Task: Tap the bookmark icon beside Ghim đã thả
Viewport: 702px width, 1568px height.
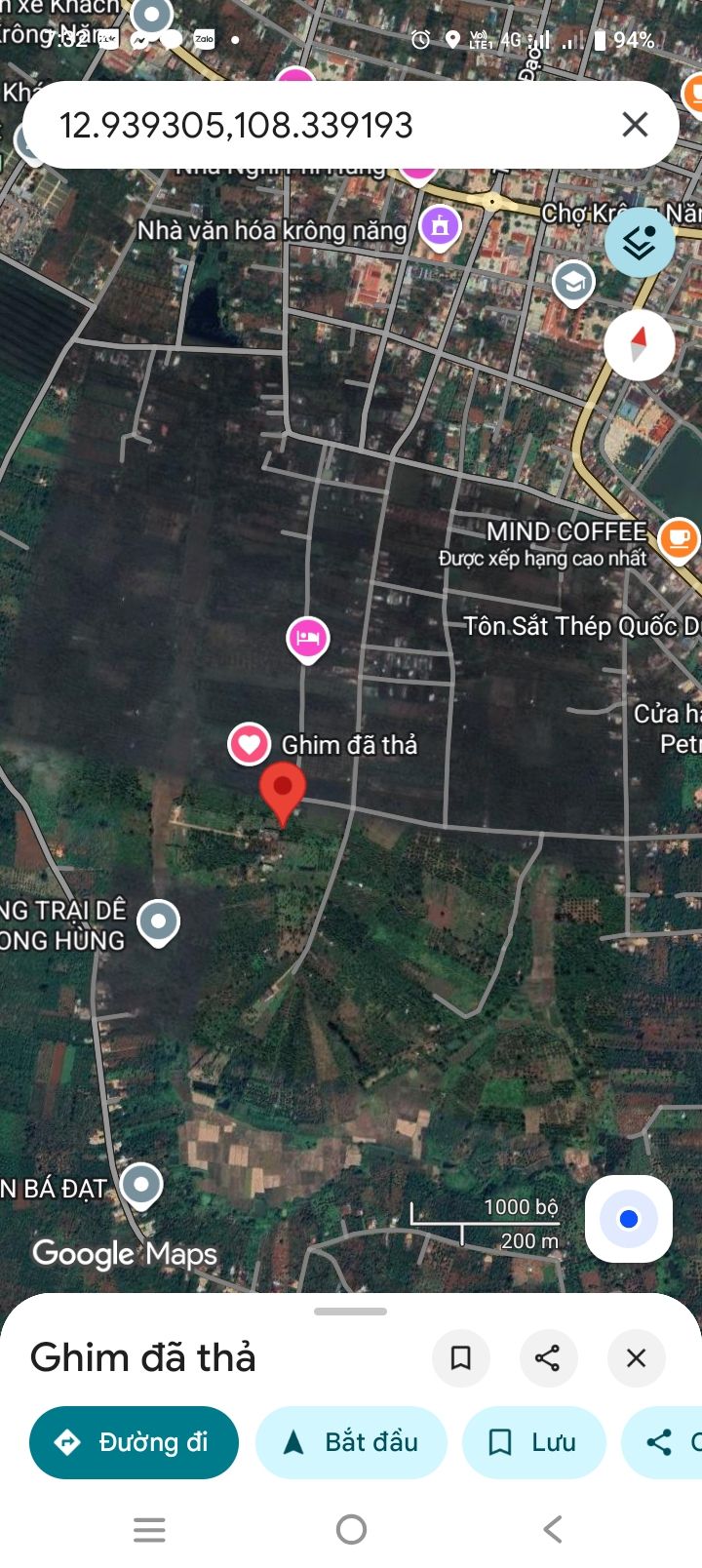Action: (461, 1357)
